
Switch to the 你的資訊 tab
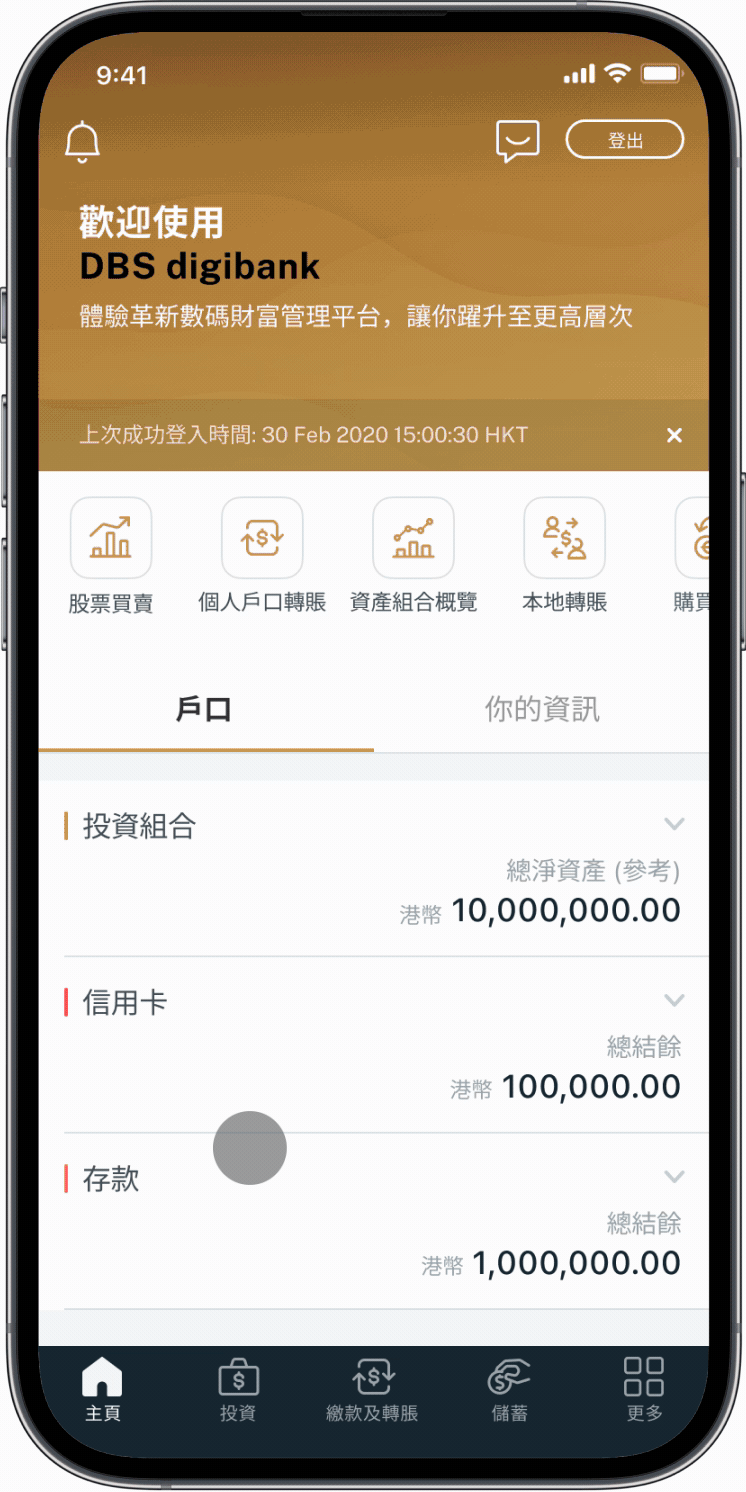click(x=542, y=710)
